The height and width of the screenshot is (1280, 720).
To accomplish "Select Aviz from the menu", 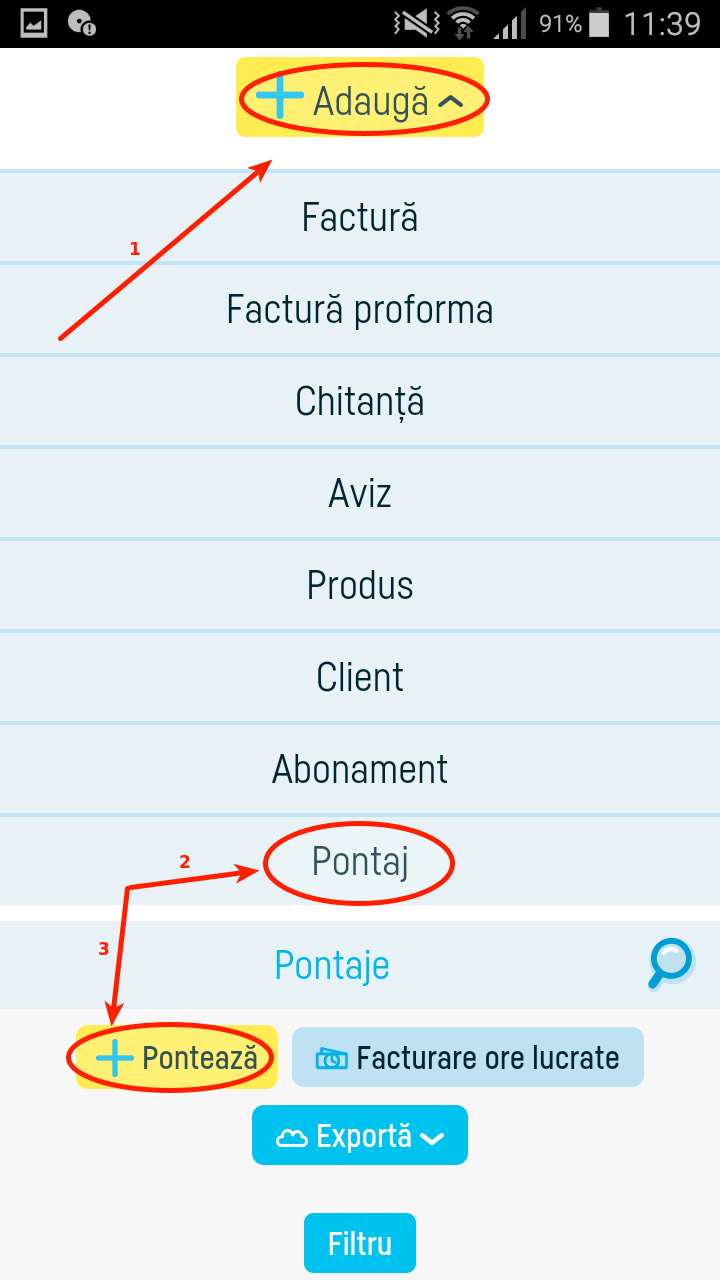I will click(360, 492).
